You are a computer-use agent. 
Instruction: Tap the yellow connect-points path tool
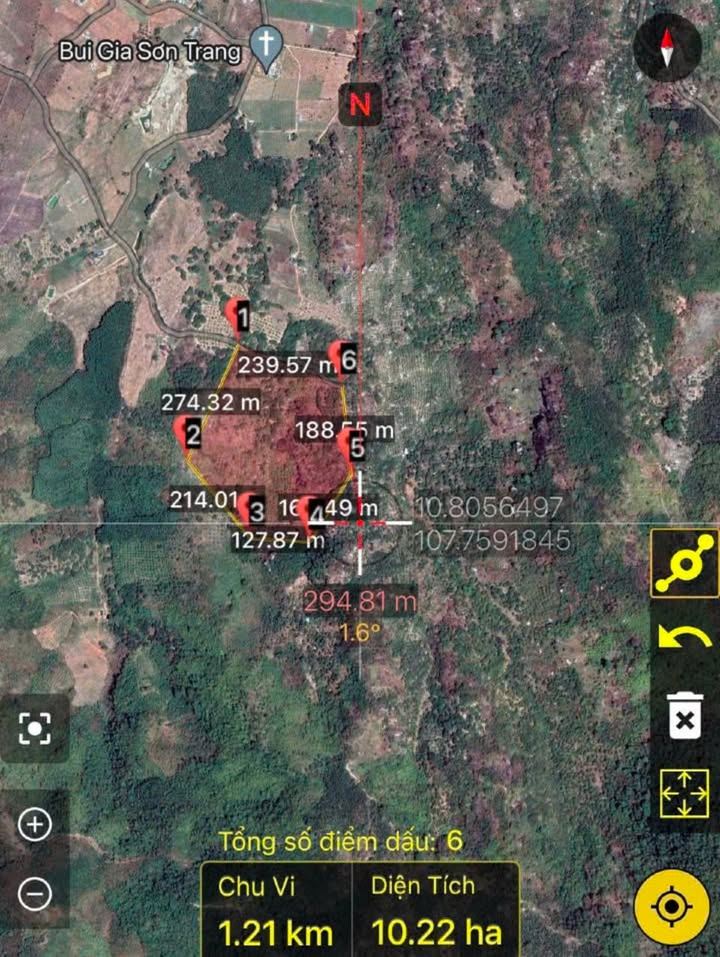coord(685,563)
